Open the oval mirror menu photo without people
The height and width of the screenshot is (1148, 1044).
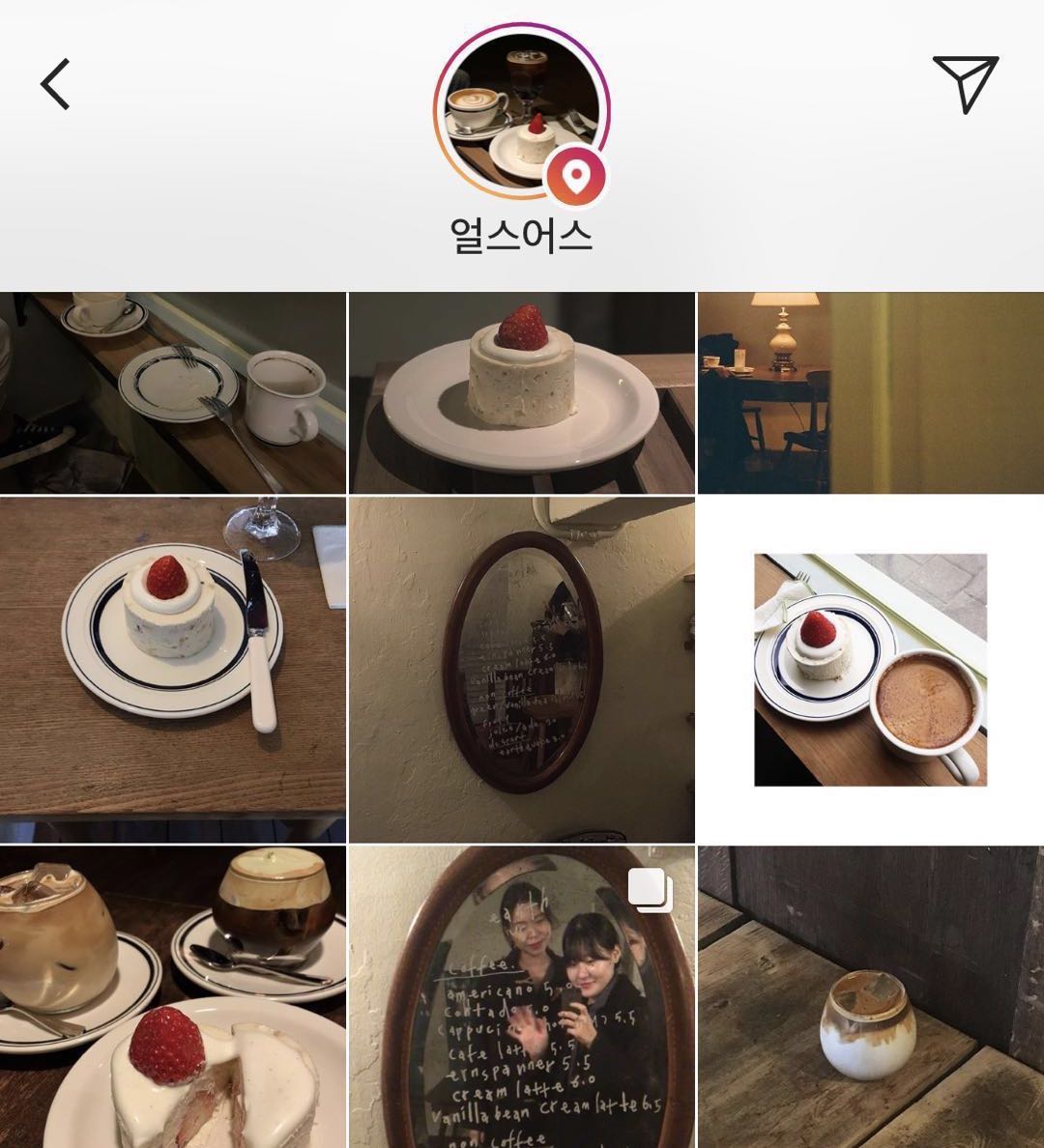pos(521,669)
